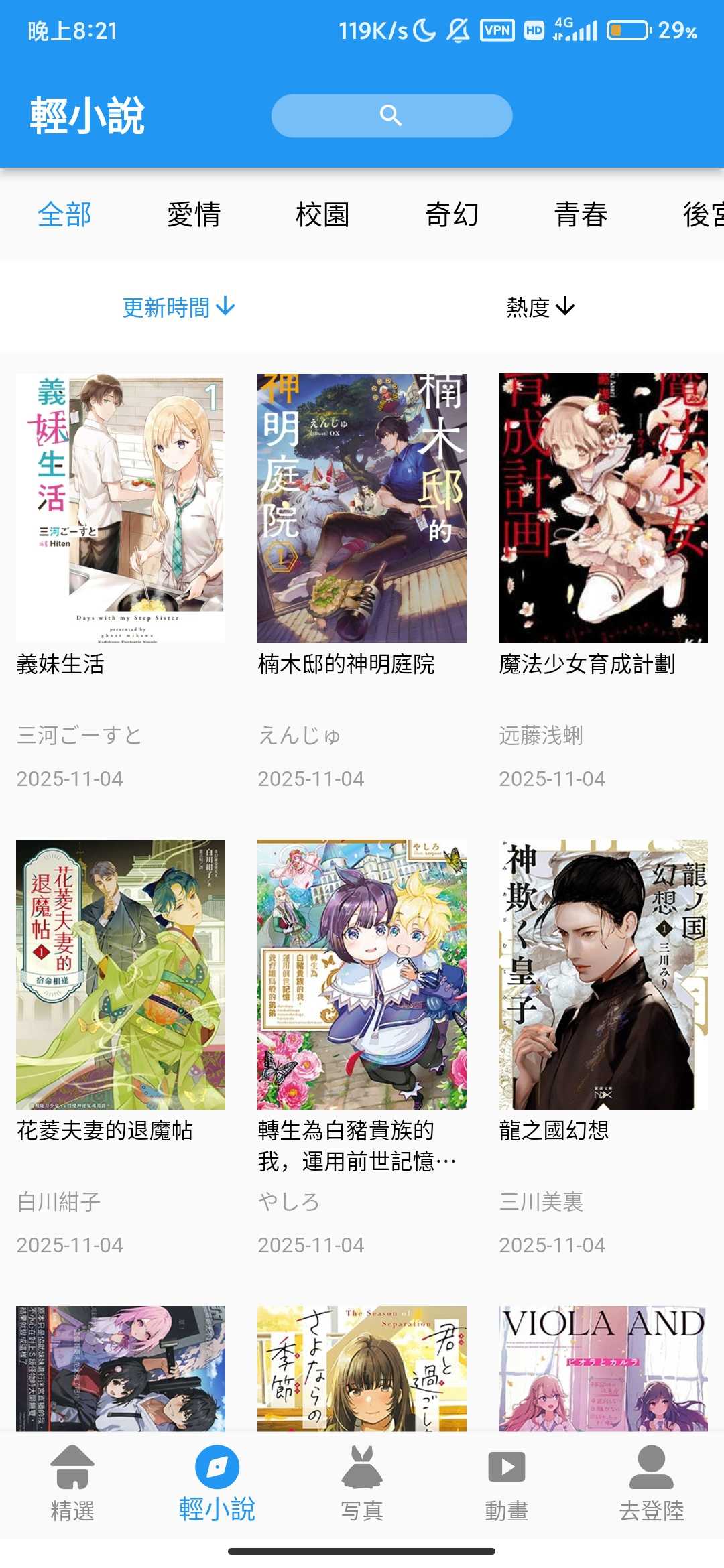
Task: Open the search bar
Action: tap(391, 116)
